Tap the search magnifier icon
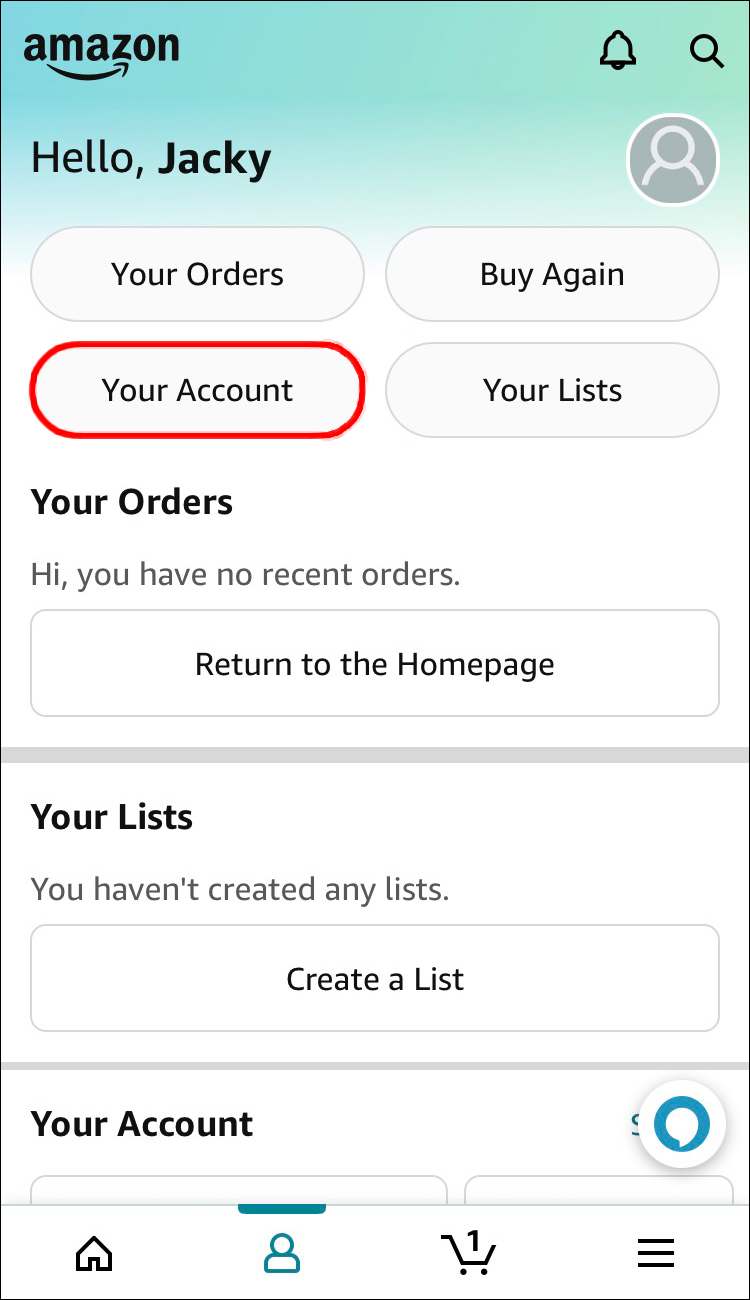 click(x=707, y=50)
